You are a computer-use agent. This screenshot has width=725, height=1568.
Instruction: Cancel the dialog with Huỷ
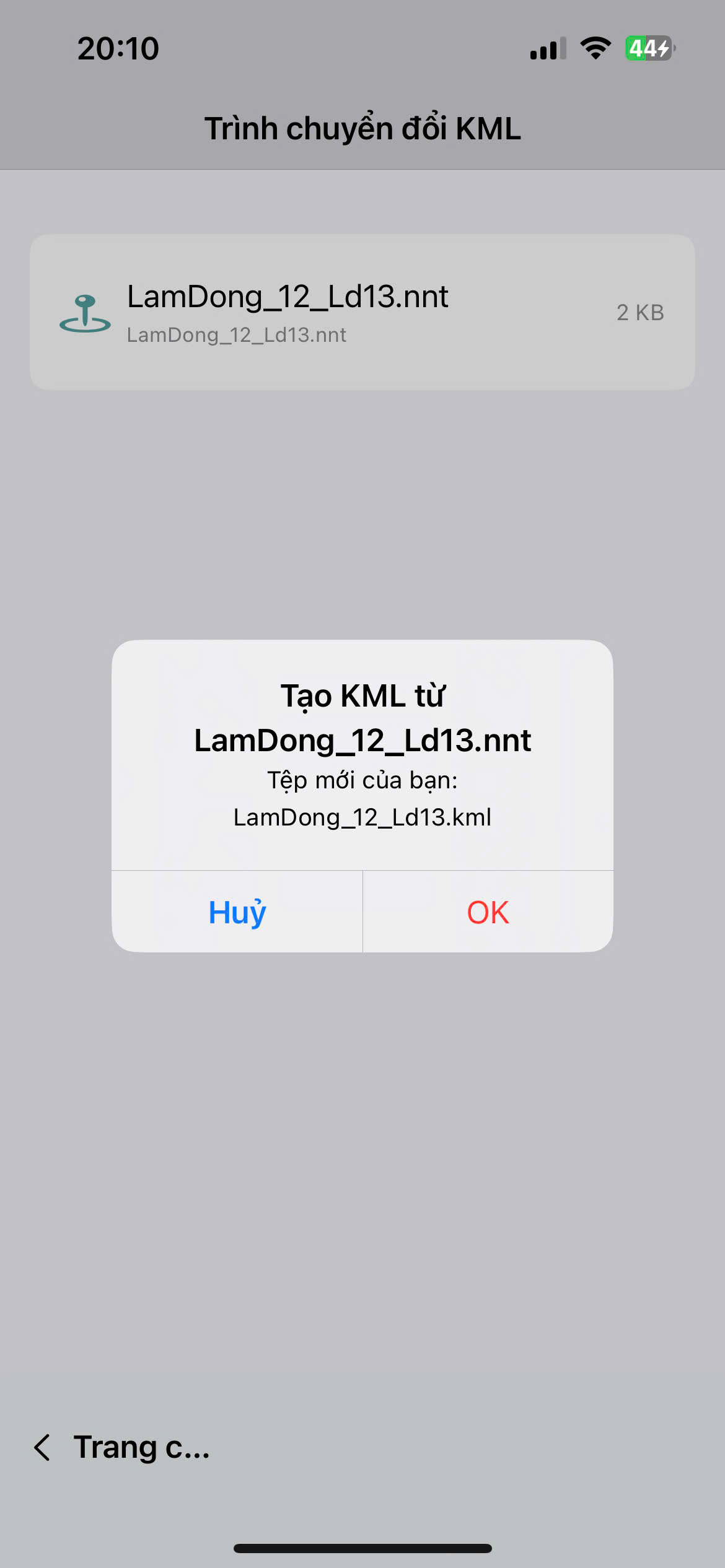click(x=237, y=912)
